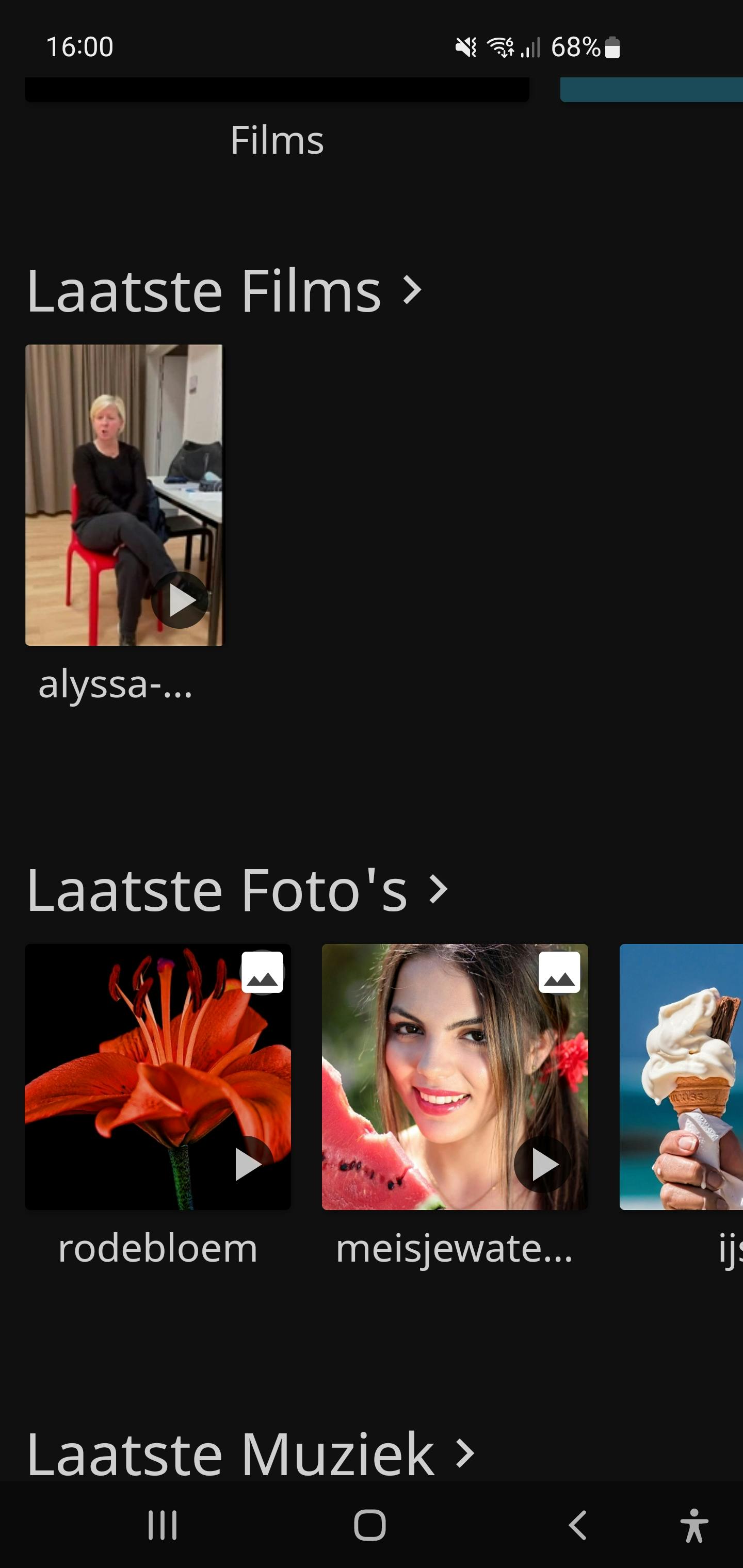743x1568 pixels.
Task: Open the Films library card
Action: (x=277, y=122)
